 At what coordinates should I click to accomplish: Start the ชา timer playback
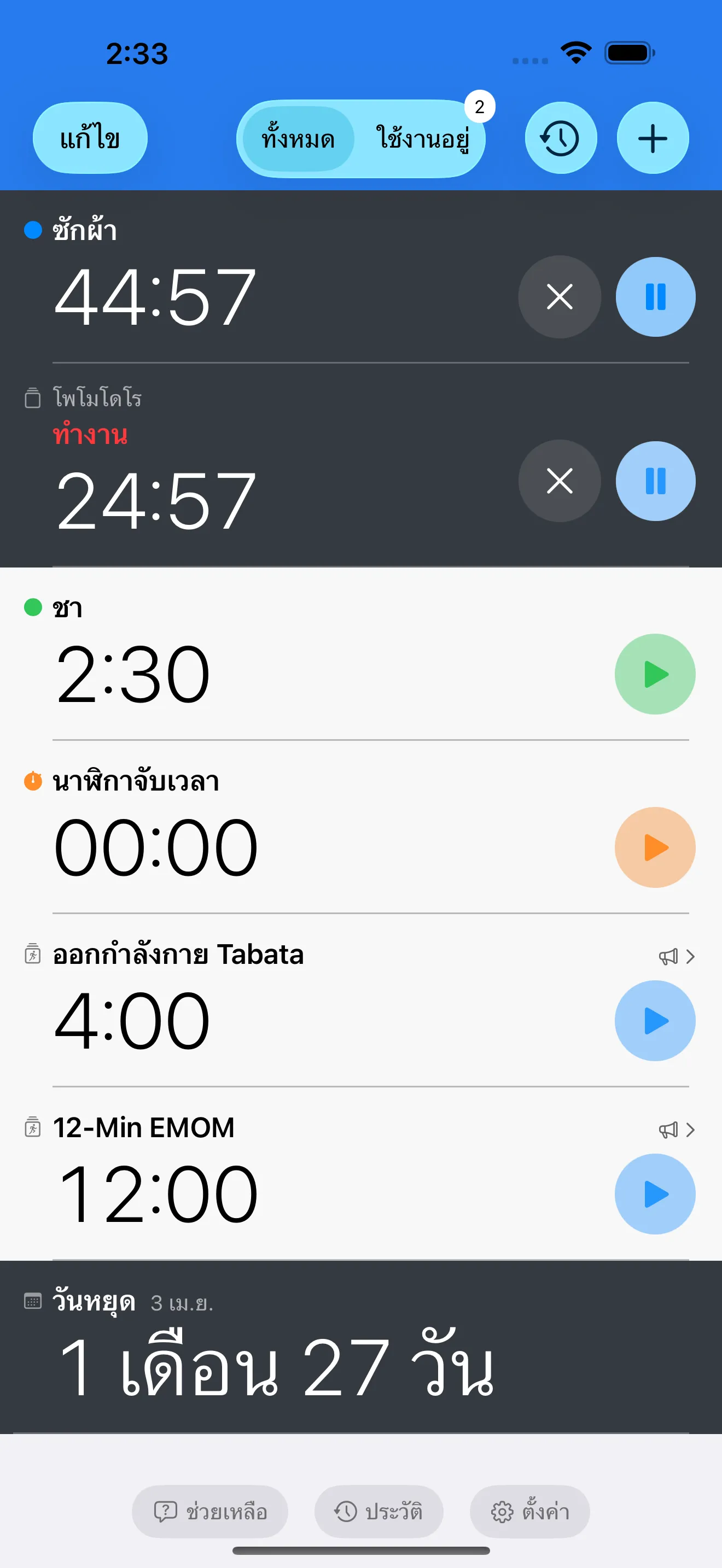point(655,674)
